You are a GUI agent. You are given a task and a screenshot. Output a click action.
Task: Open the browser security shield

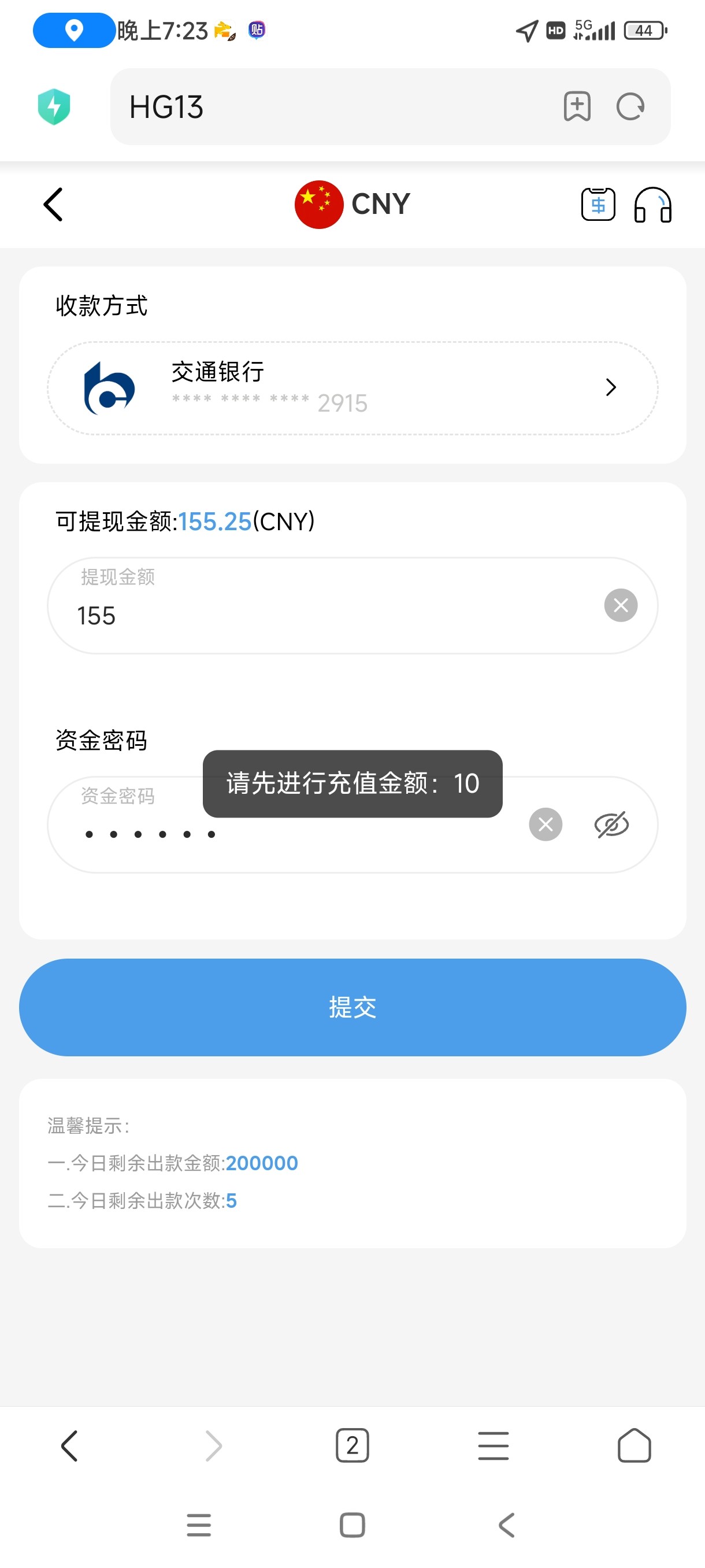pos(54,107)
